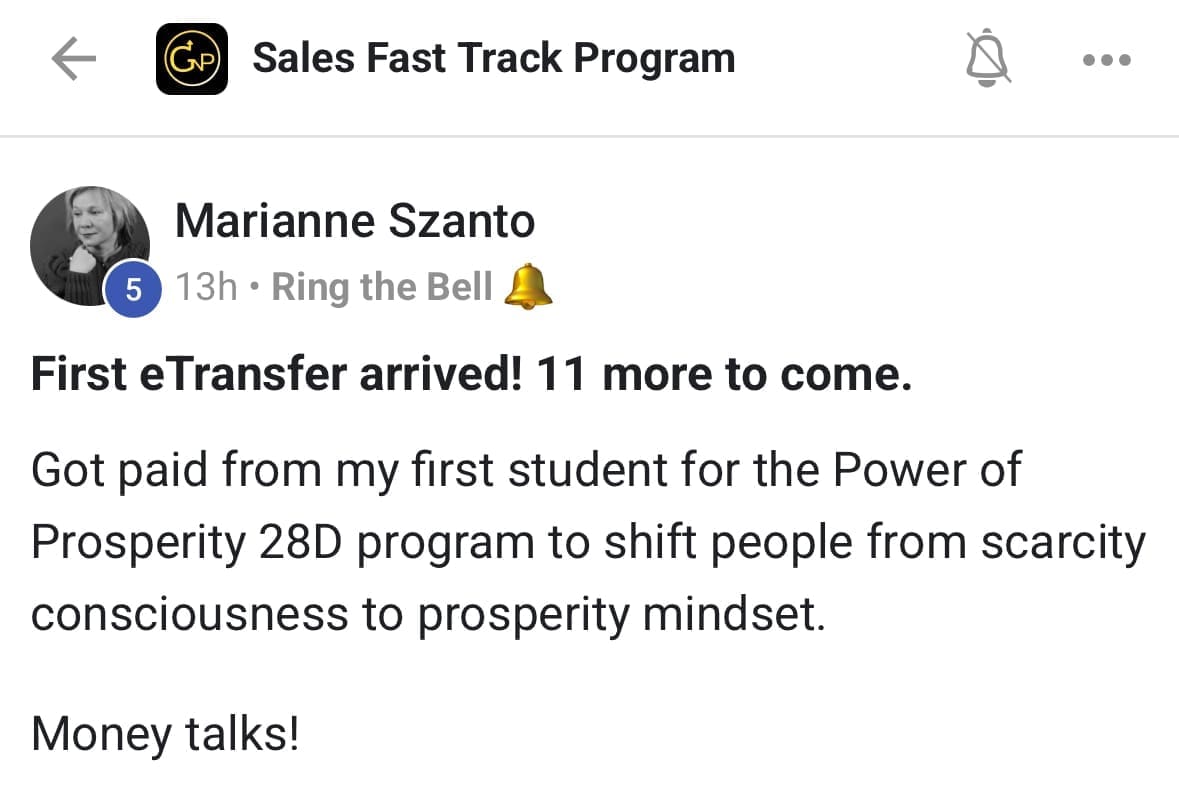Viewport: 1179px width, 785px height.
Task: Open the Sales Fast Track Program group icon
Action: (x=192, y=59)
